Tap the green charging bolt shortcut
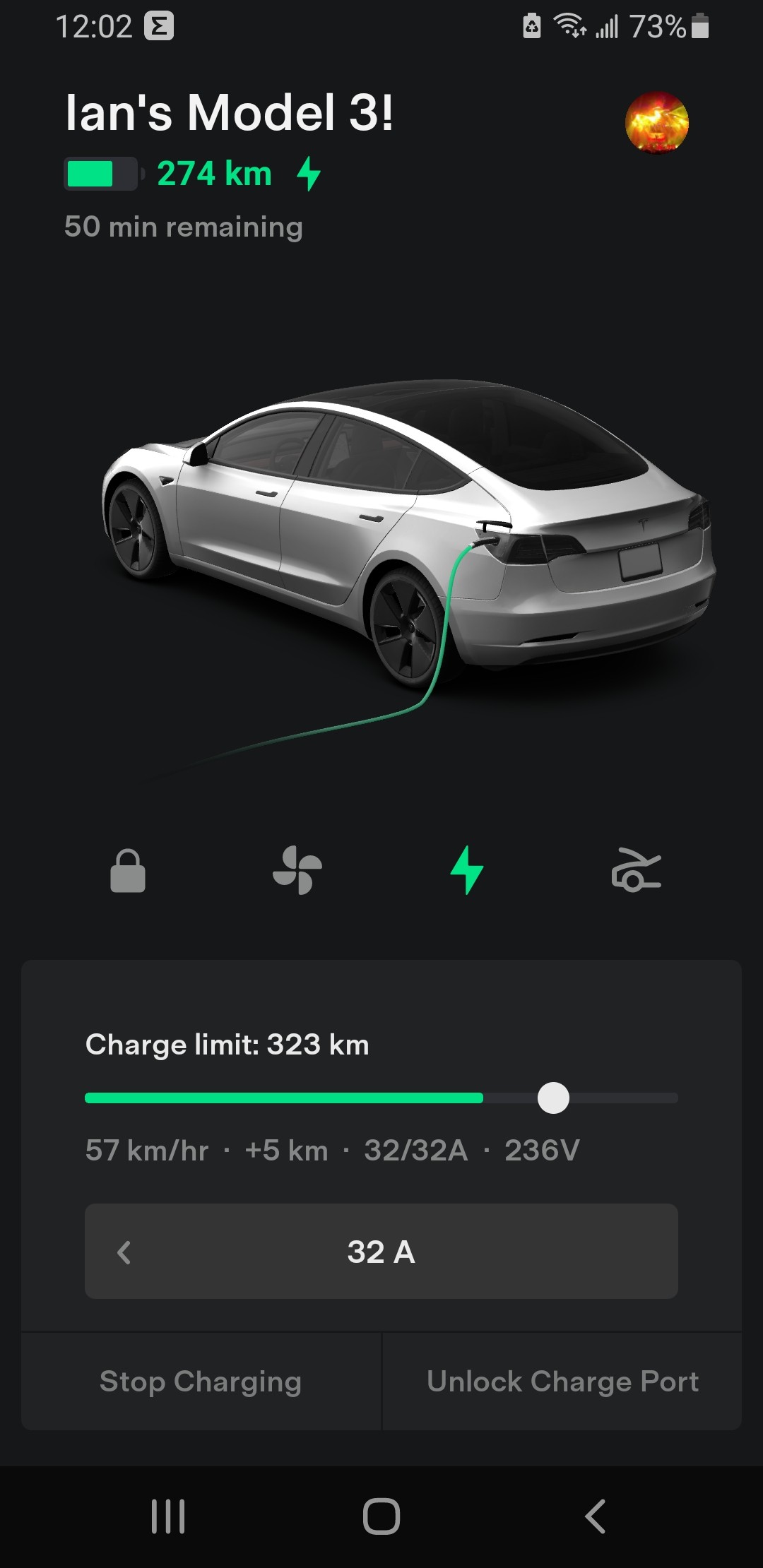The height and width of the screenshot is (1568, 763). (467, 870)
